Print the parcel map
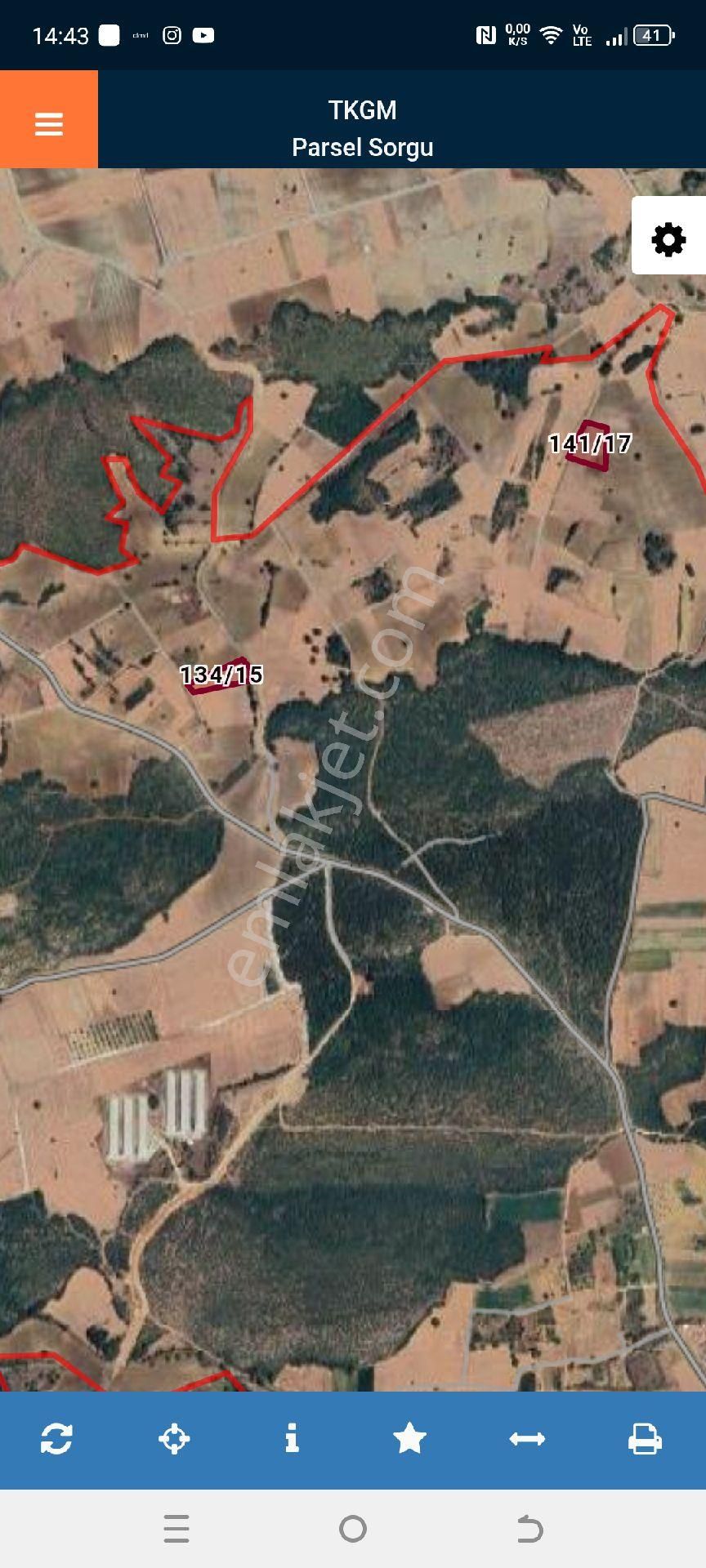 (645, 1438)
